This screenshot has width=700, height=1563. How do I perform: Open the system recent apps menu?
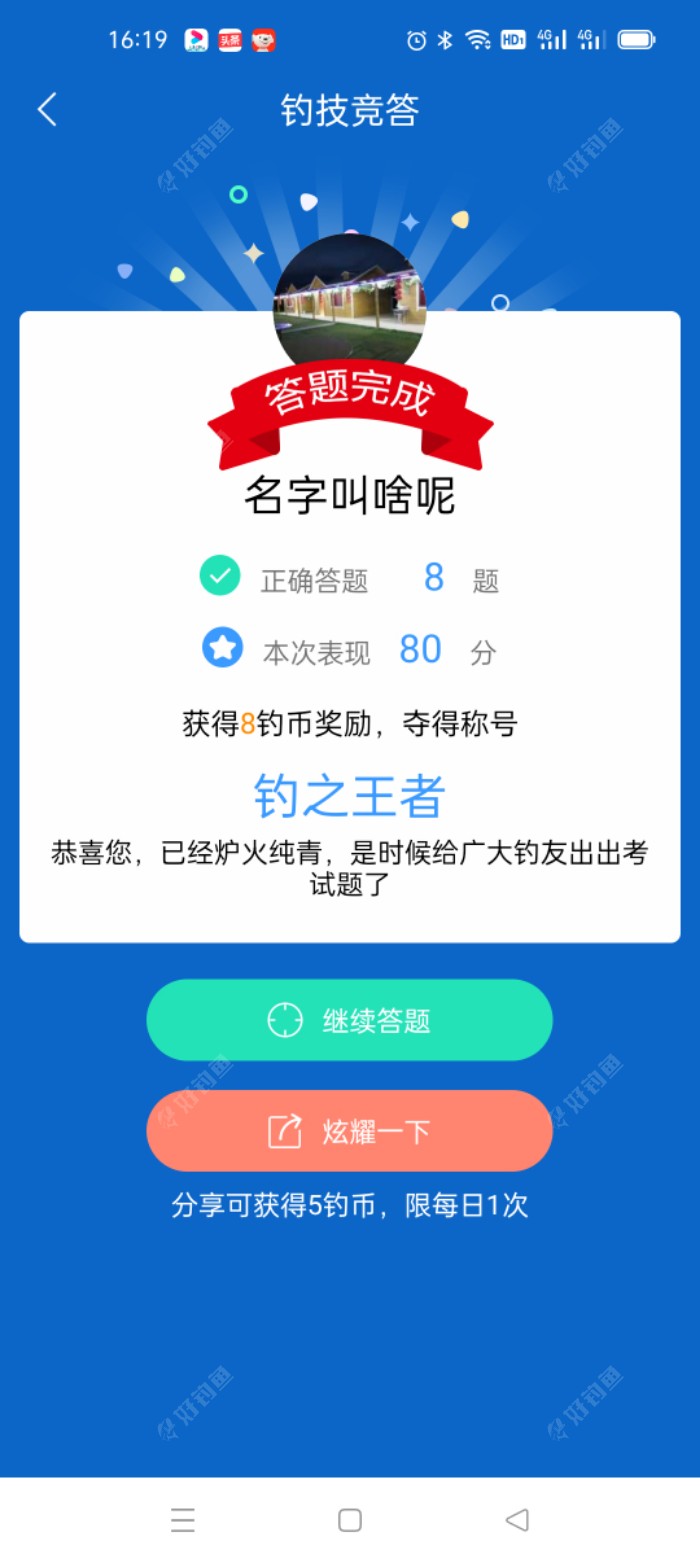(182, 1520)
